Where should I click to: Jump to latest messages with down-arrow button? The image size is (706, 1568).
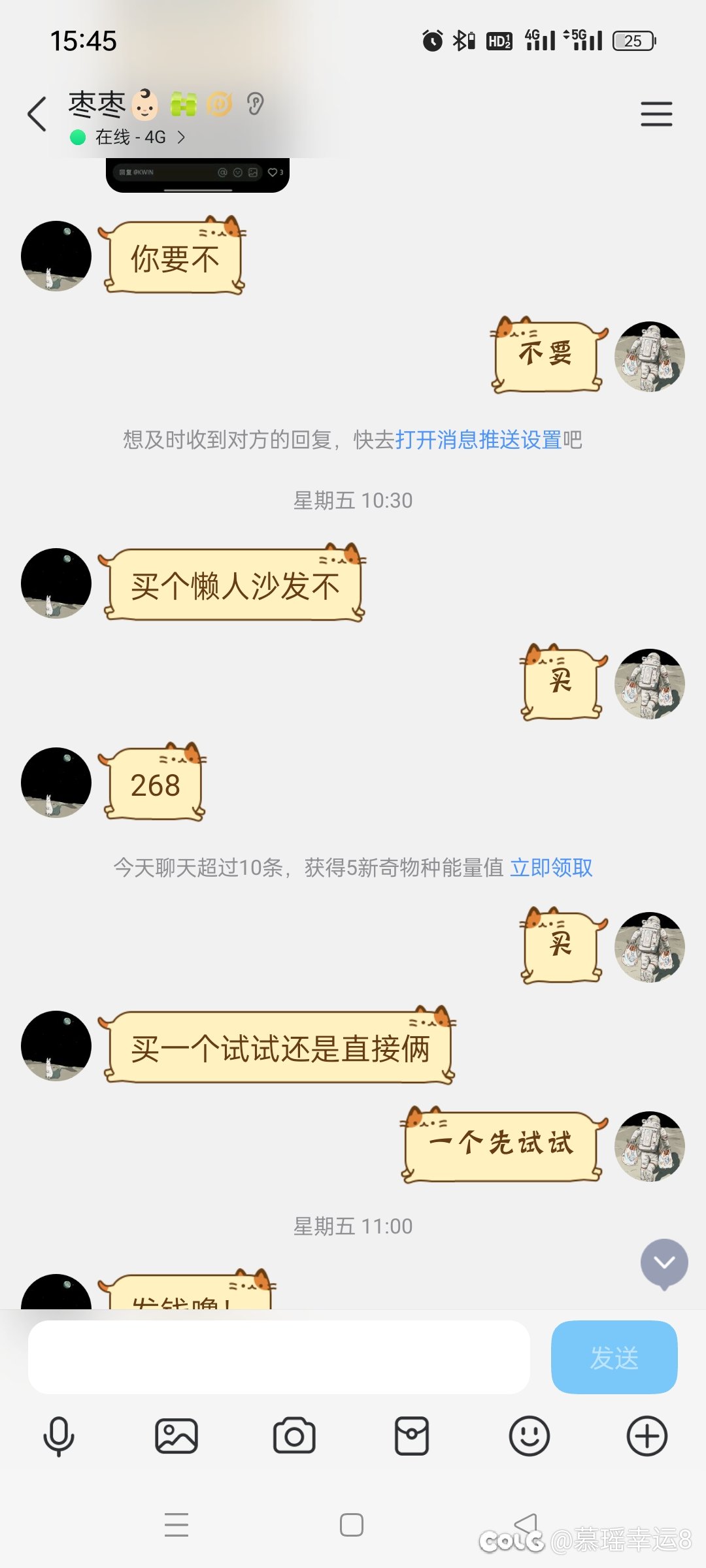click(x=664, y=1264)
